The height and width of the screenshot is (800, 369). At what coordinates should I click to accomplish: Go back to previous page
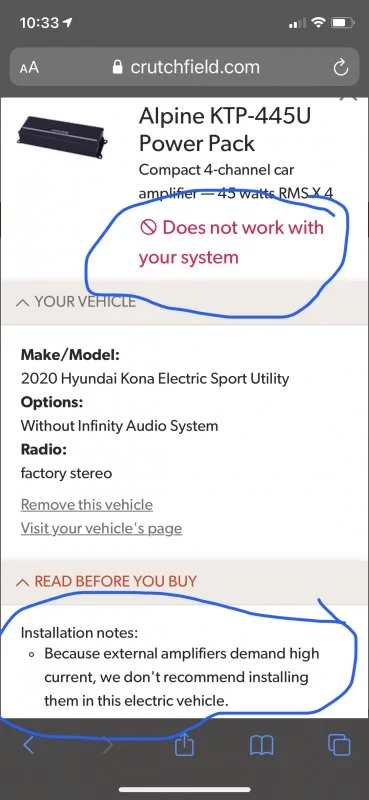click(x=29, y=745)
